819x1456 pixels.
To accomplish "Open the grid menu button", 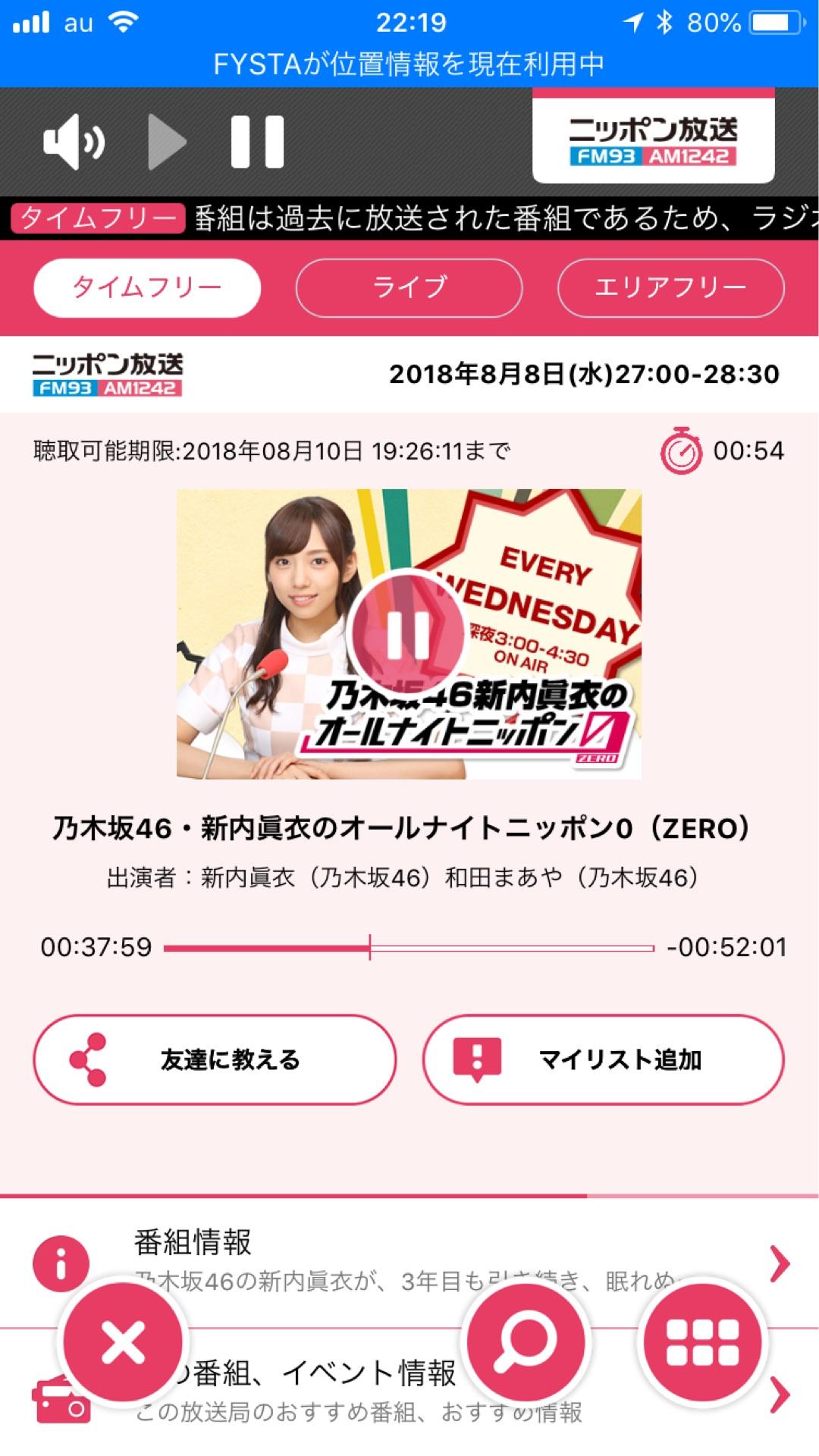I will [x=701, y=1342].
